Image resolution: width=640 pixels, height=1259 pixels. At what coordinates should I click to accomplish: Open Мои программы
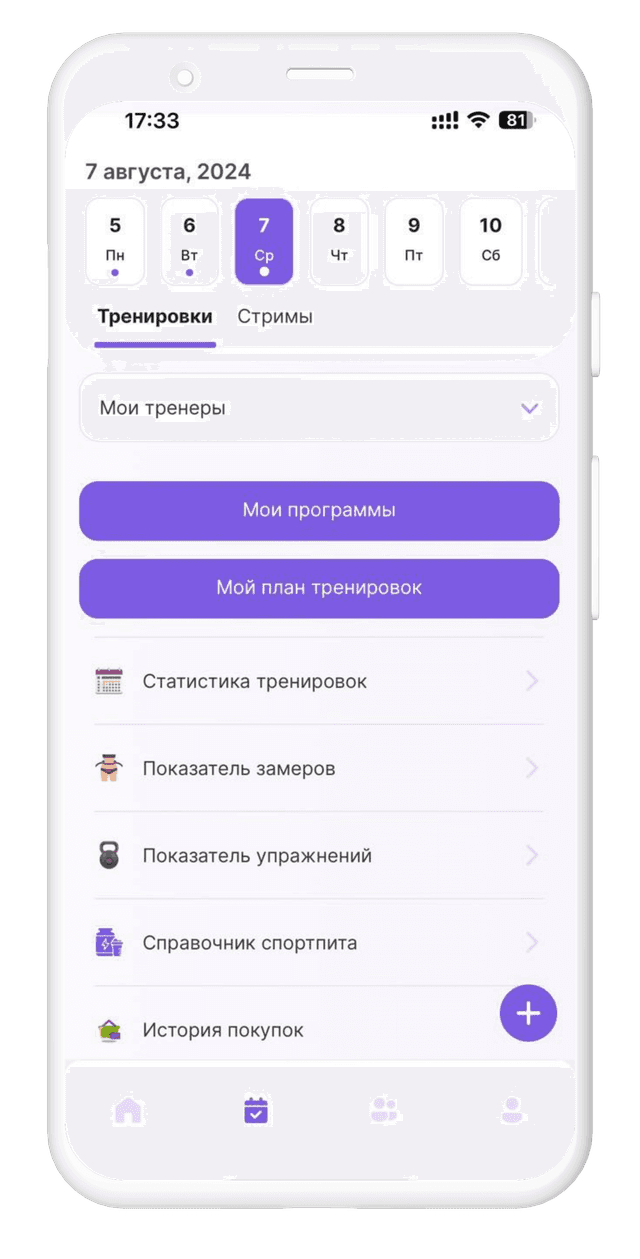[319, 510]
